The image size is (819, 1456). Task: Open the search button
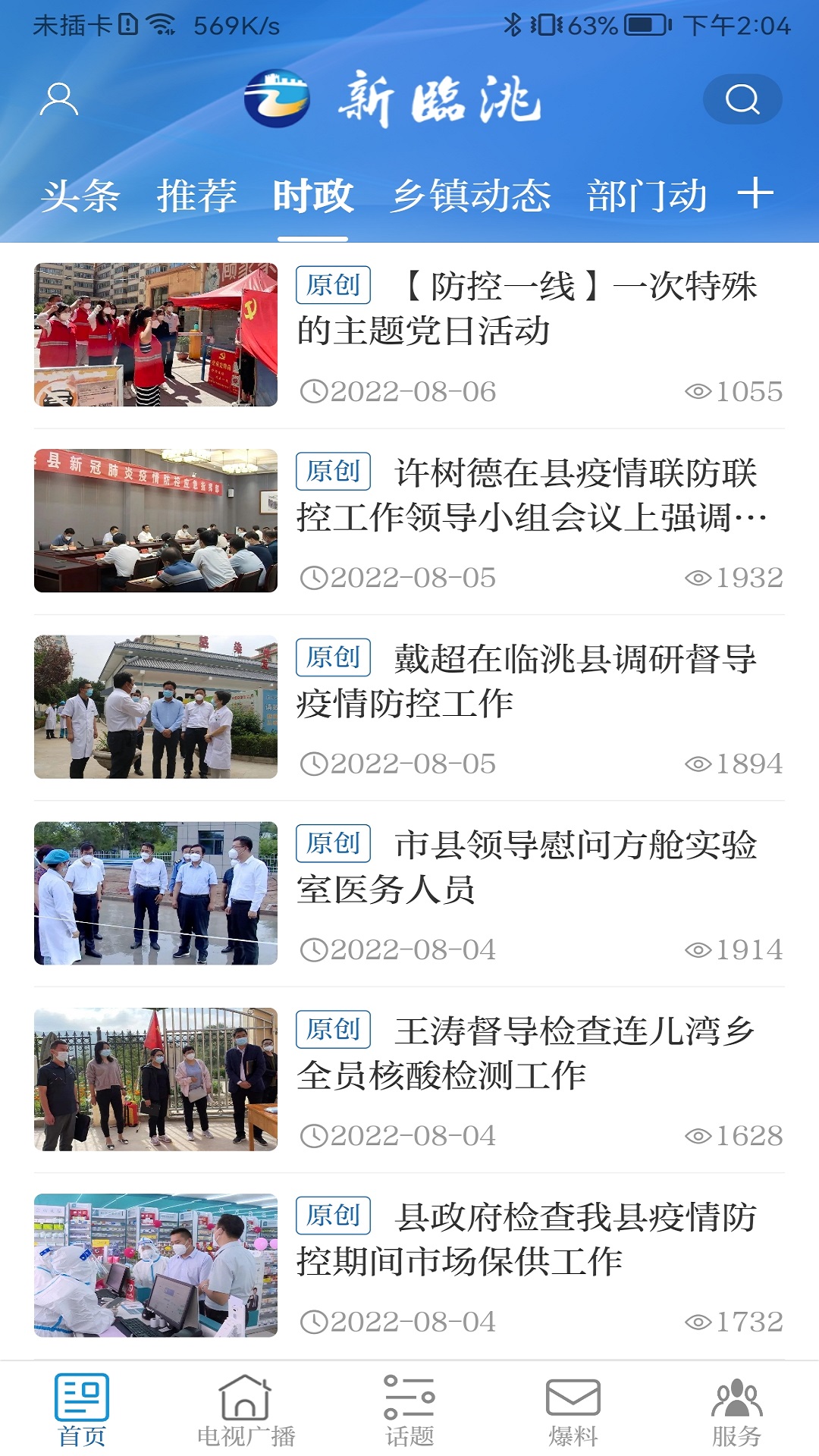point(742,99)
